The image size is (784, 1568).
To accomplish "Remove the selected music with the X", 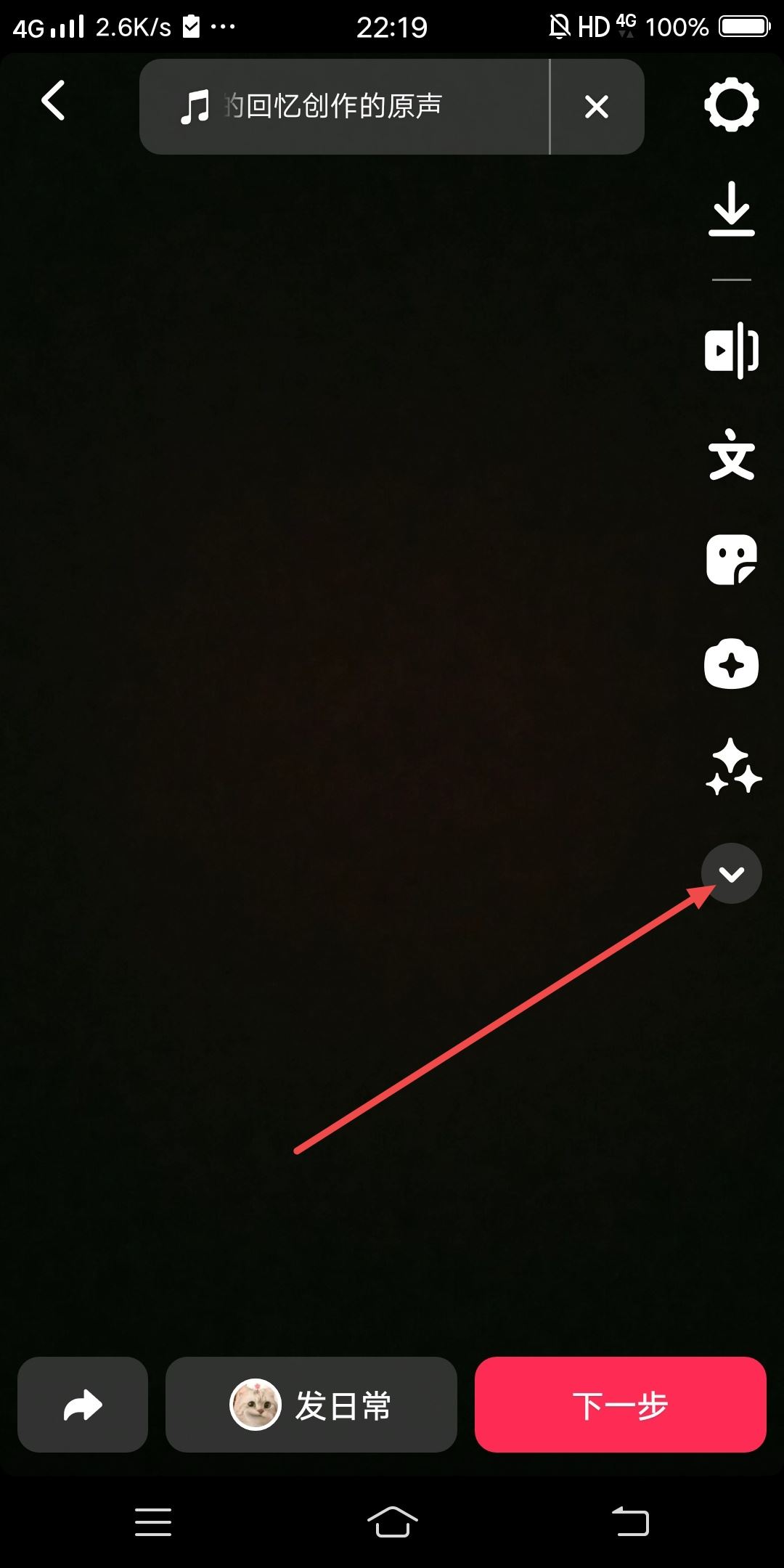I will pyautogui.click(x=597, y=107).
